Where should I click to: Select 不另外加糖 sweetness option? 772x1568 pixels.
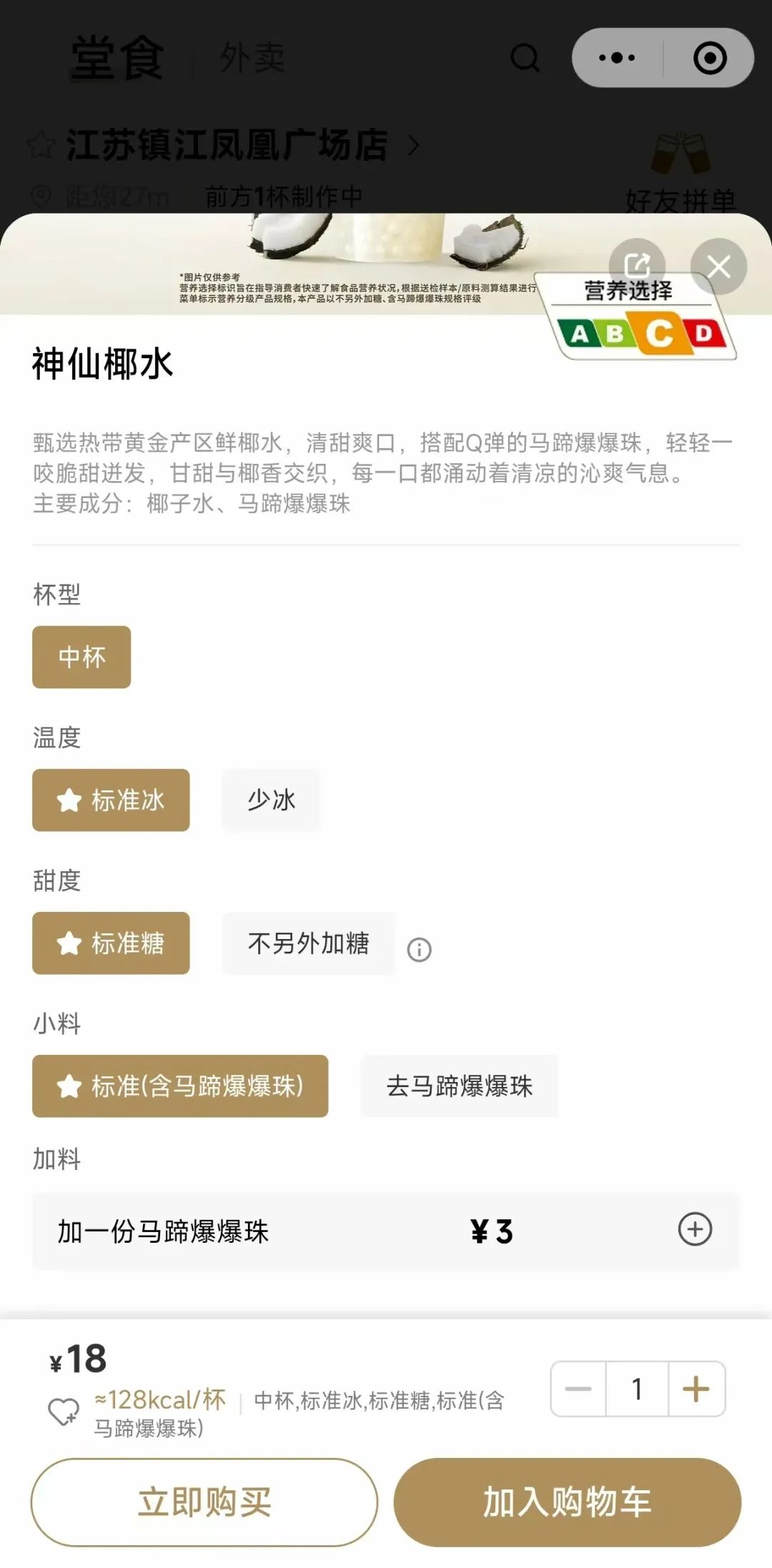click(308, 943)
